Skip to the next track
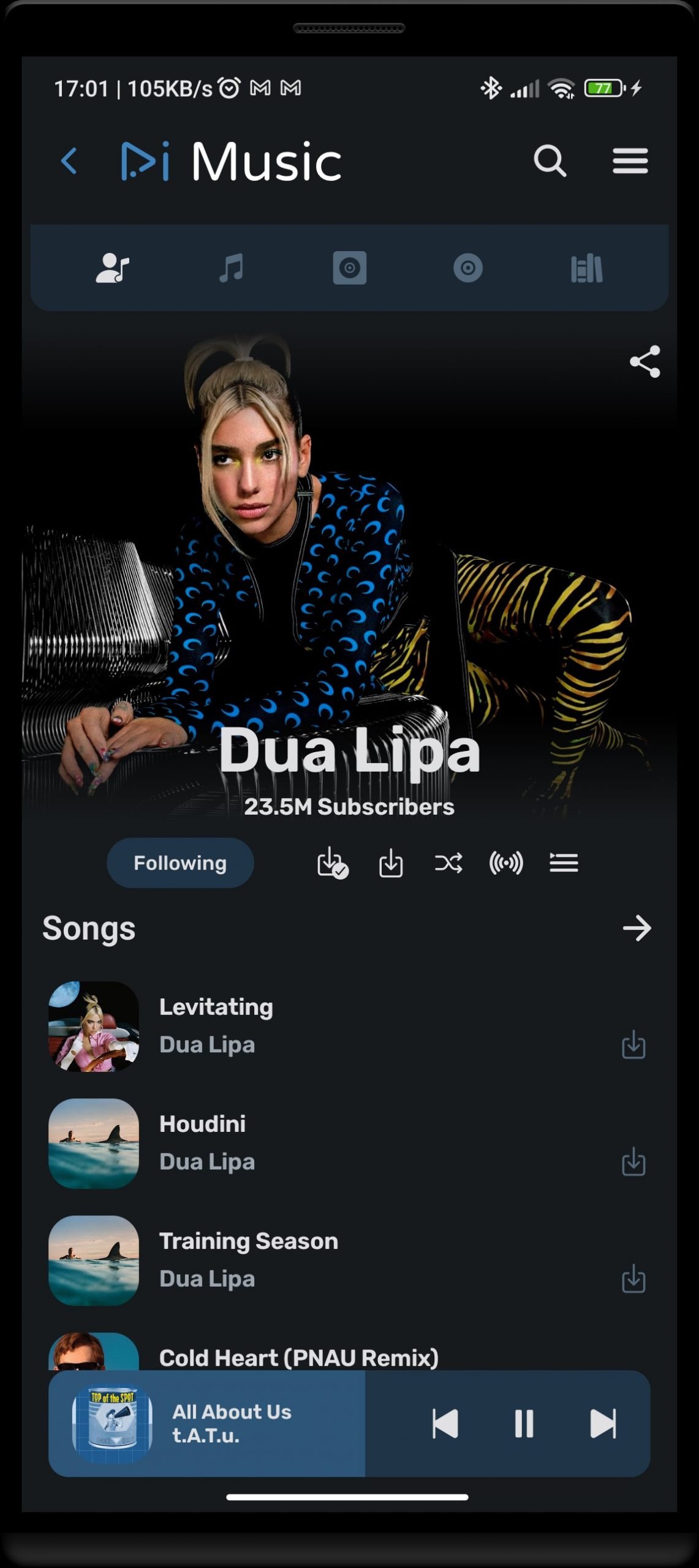Image resolution: width=699 pixels, height=1568 pixels. click(x=603, y=1423)
